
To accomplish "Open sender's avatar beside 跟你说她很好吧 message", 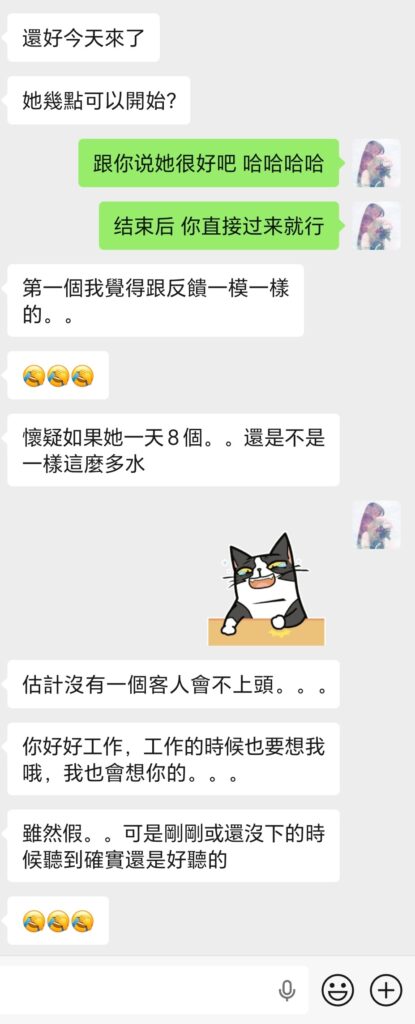I will (x=376, y=163).
